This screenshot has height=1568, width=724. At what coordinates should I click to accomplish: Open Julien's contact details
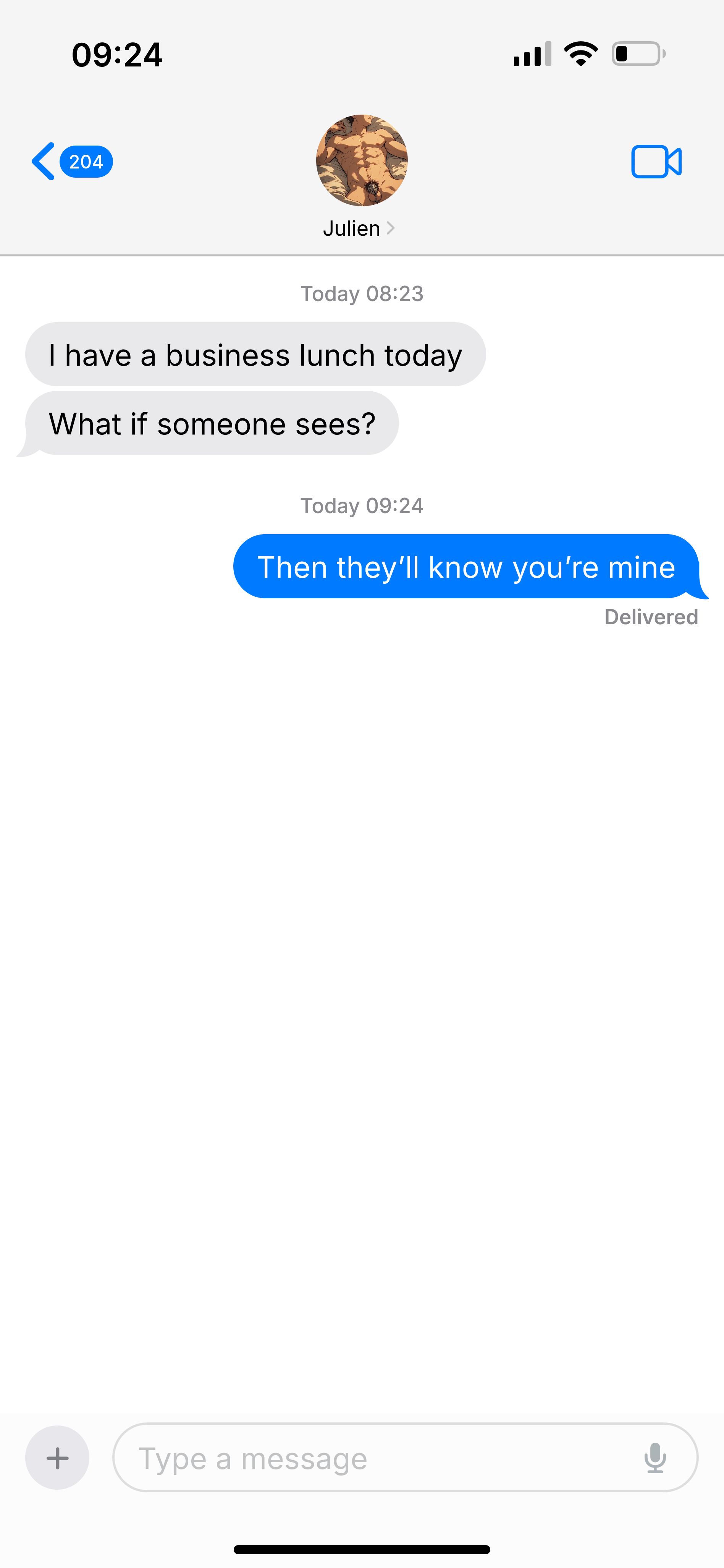pos(359,228)
